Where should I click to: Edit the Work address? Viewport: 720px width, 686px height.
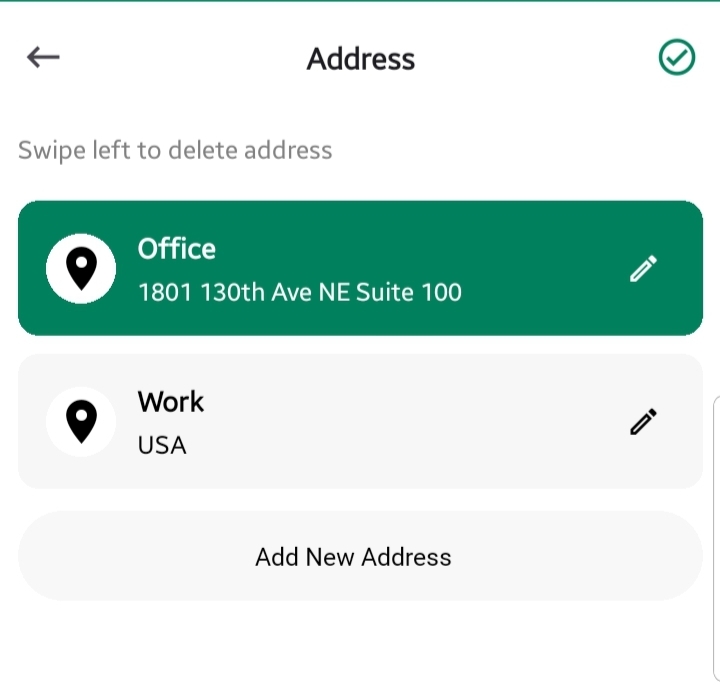coord(643,422)
